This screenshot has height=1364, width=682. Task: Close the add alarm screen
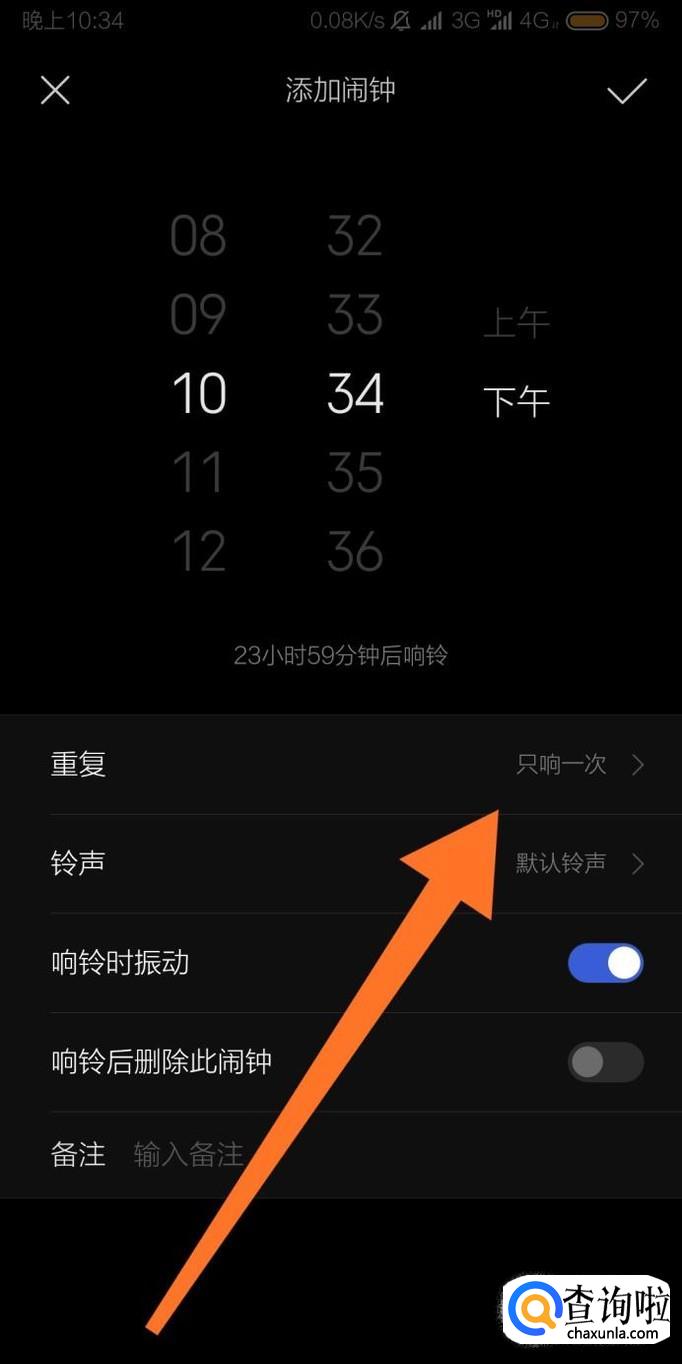pyautogui.click(x=55, y=90)
